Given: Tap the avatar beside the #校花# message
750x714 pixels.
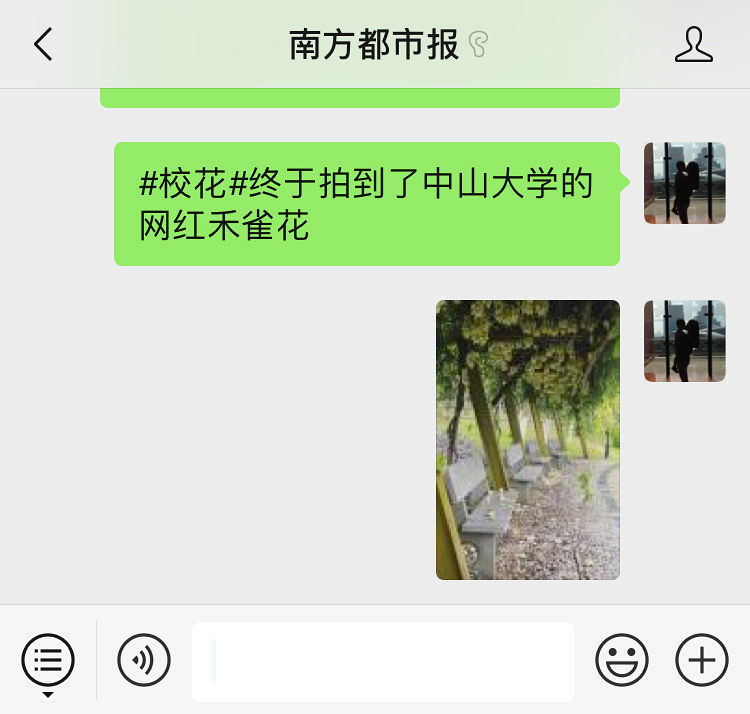Looking at the screenshot, I should pos(684,183).
